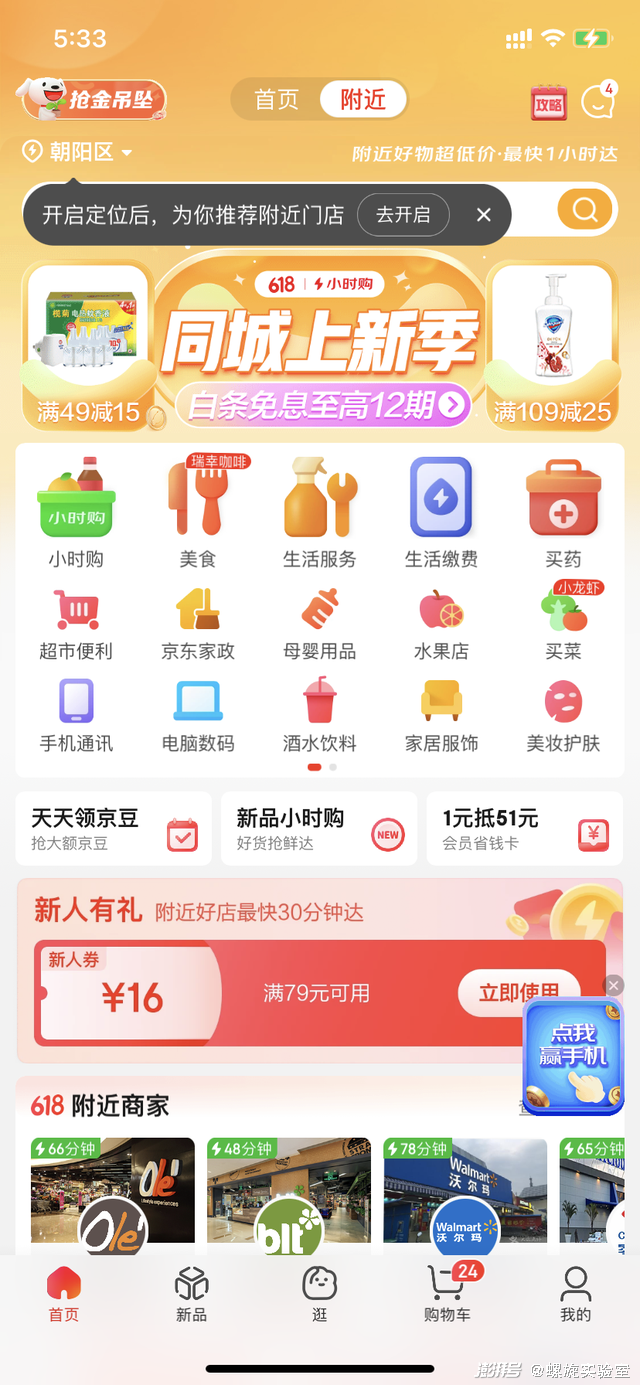
Task: Open the messages smiley icon
Action: coord(597,102)
